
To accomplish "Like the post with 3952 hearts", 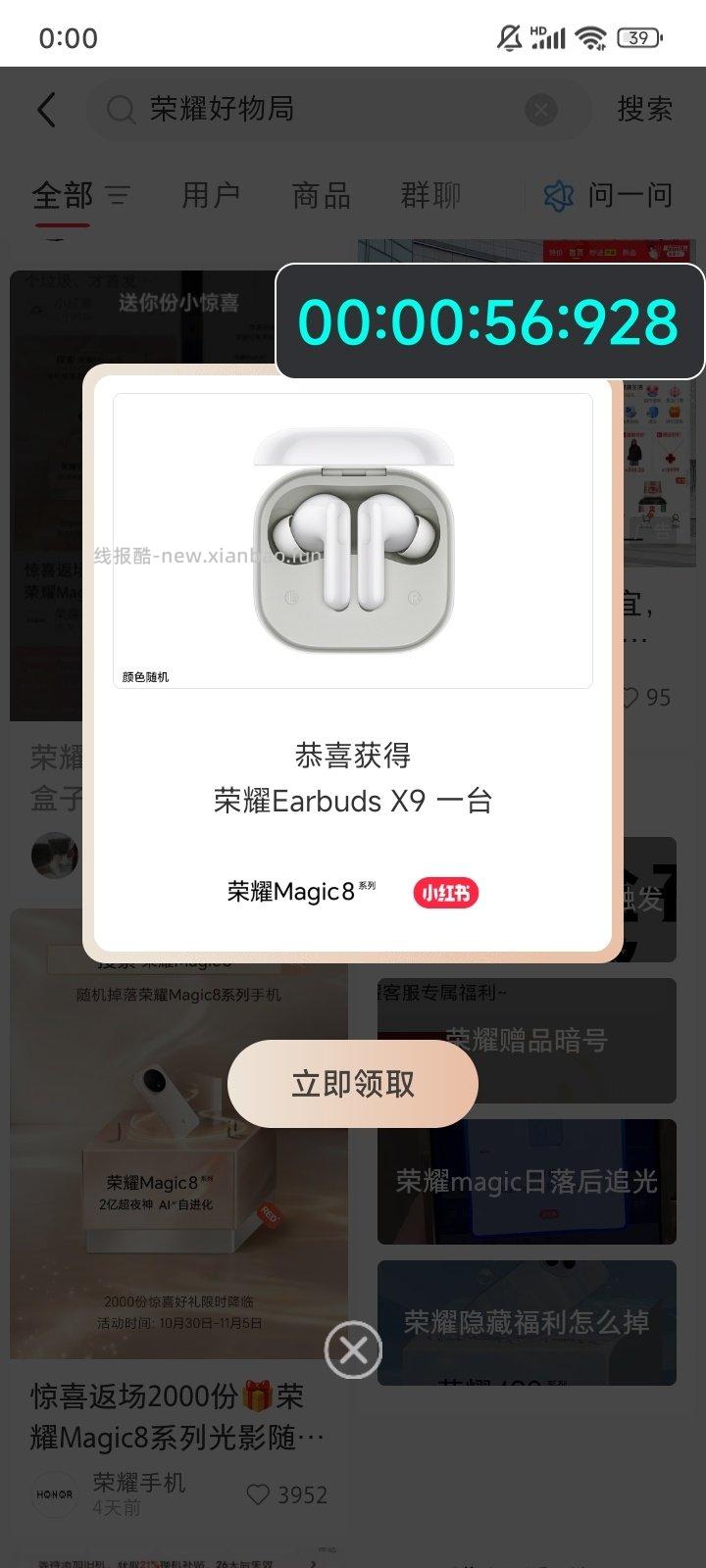I will (x=259, y=1494).
